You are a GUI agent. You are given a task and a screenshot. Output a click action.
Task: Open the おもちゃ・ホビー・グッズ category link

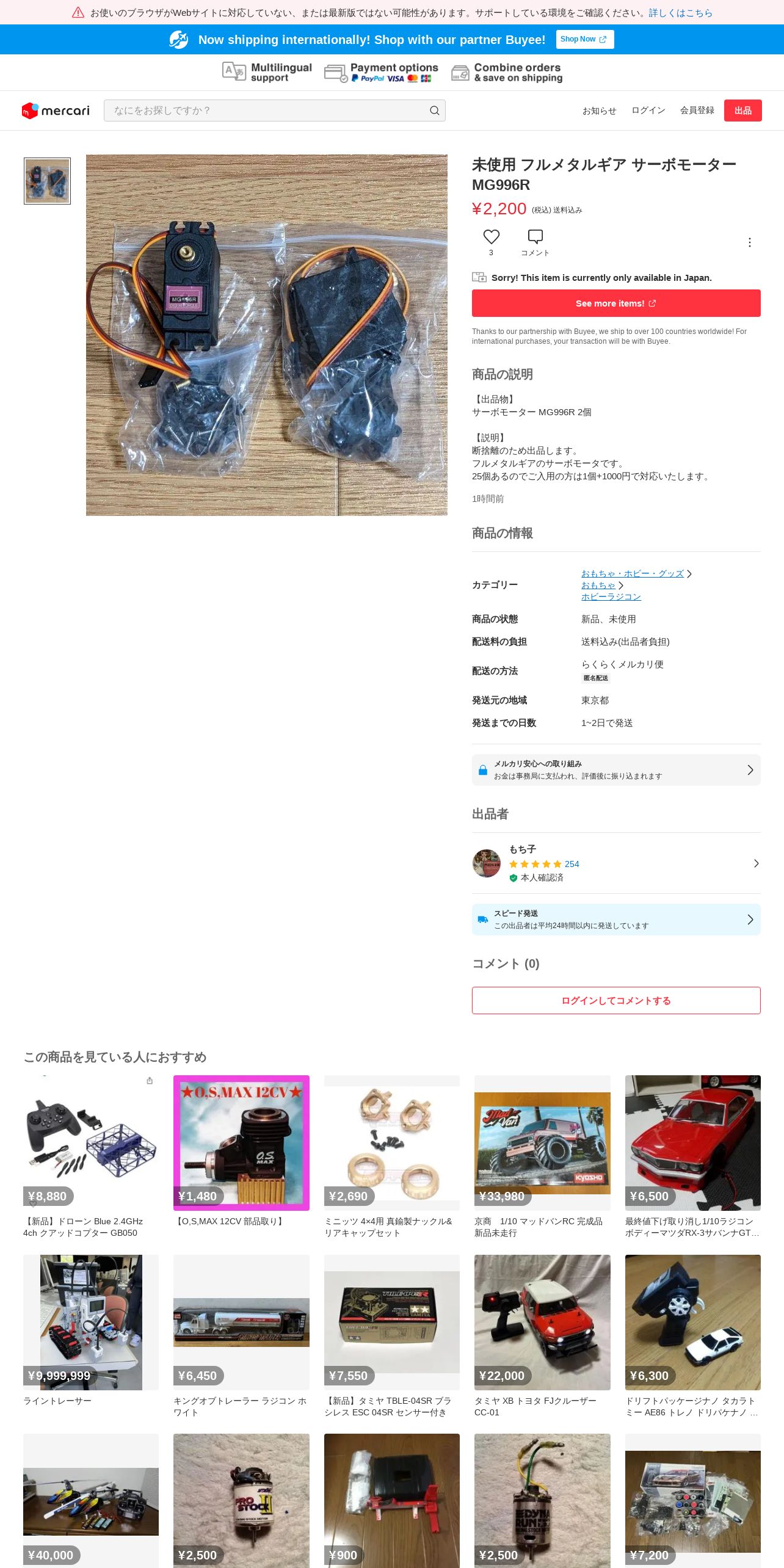[632, 573]
